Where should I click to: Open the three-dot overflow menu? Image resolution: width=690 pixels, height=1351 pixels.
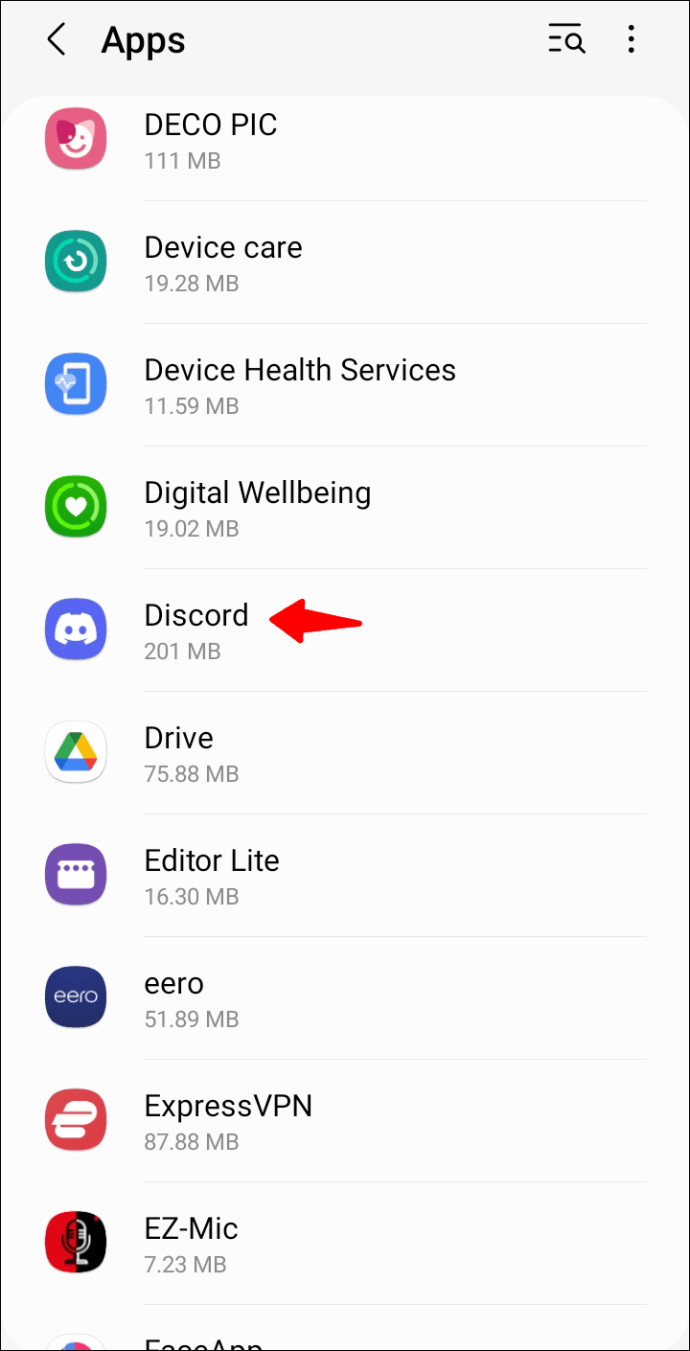[x=630, y=41]
